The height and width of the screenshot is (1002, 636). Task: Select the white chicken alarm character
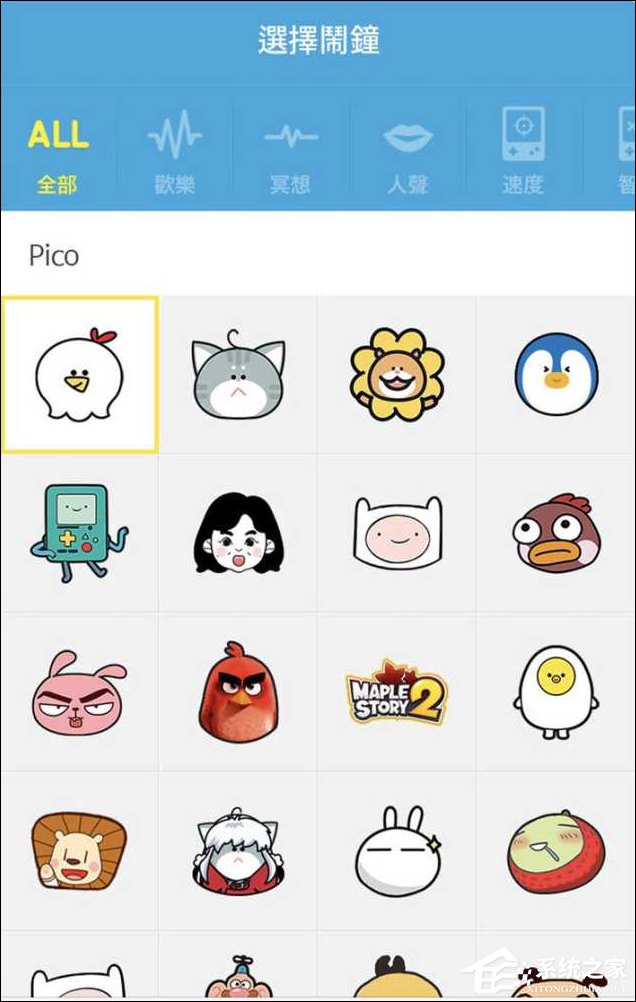79,375
